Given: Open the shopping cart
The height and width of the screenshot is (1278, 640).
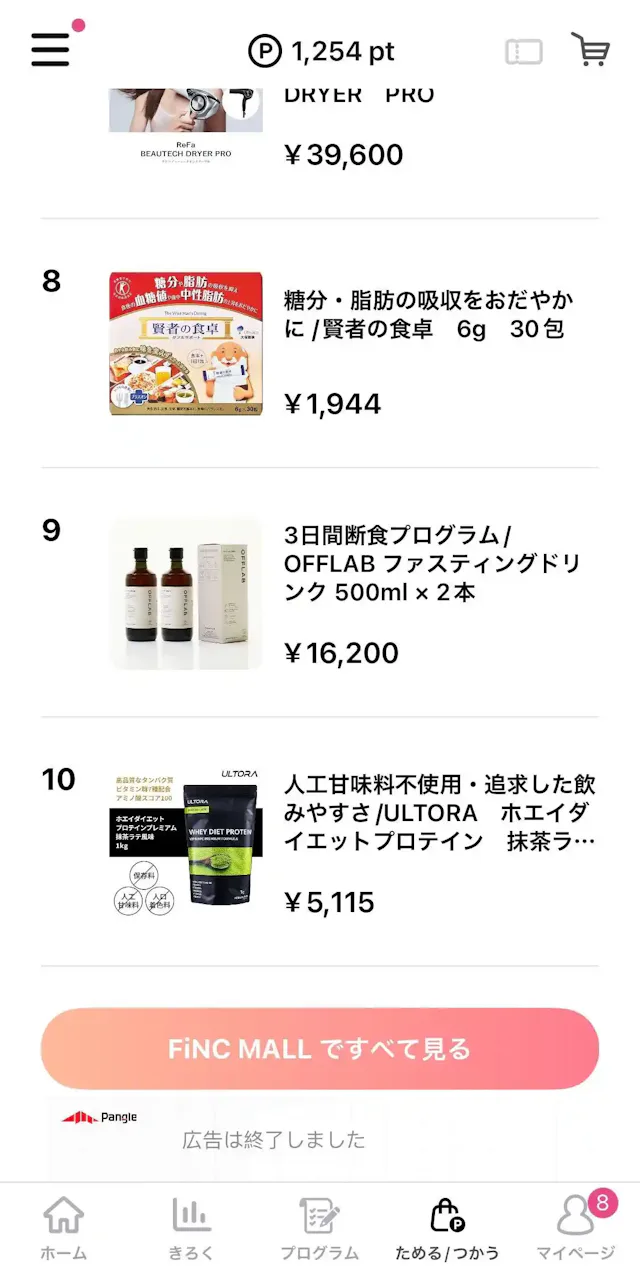Looking at the screenshot, I should tap(590, 50).
